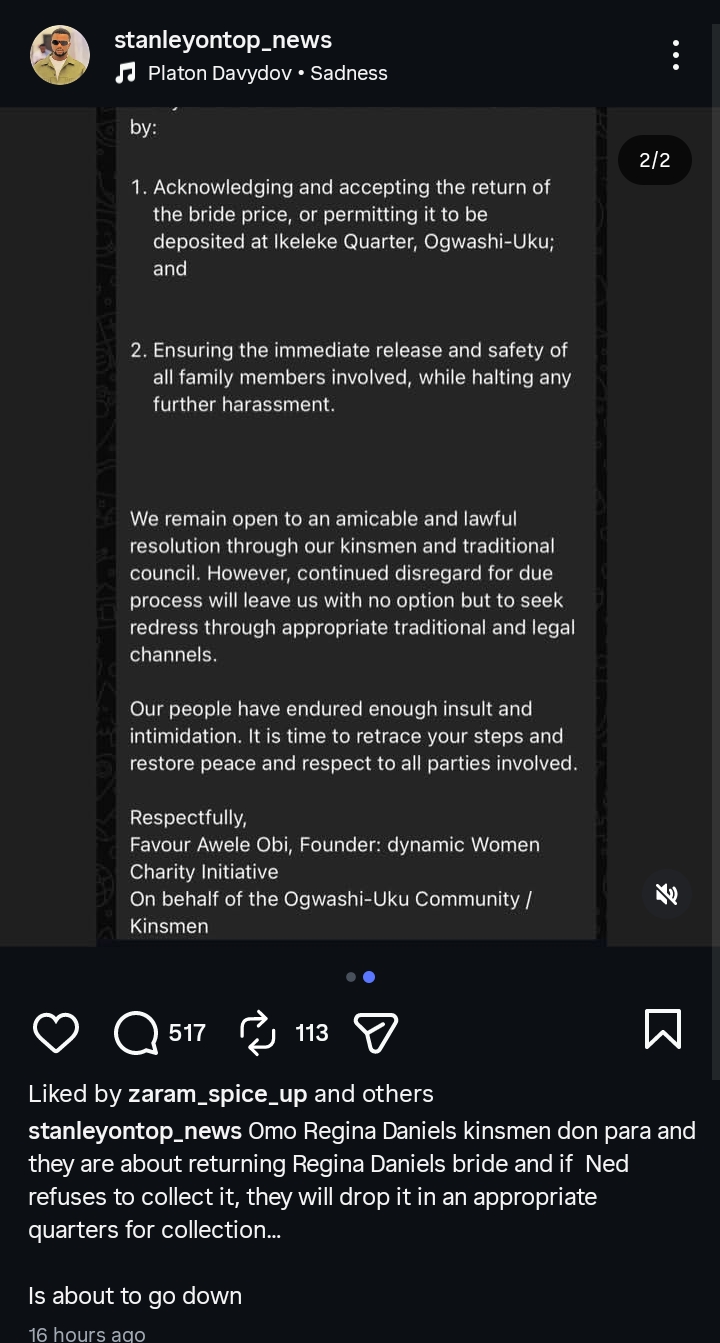Image resolution: width=720 pixels, height=1343 pixels.
Task: Open stanleyontop_news profile picture
Action: click(x=60, y=55)
